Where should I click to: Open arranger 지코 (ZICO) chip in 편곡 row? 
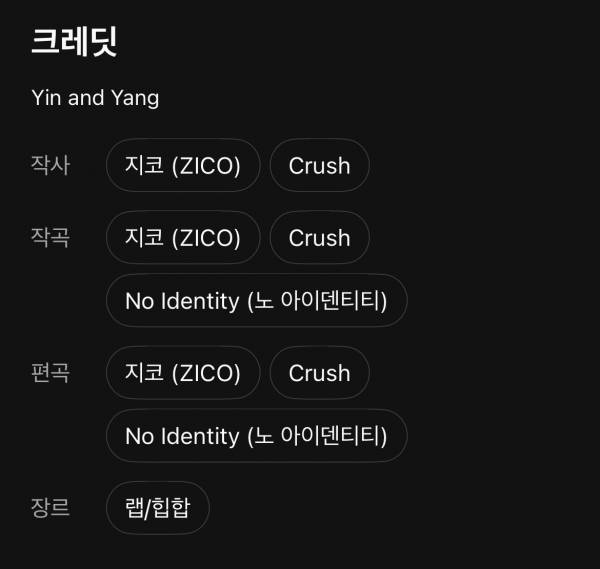point(183,373)
